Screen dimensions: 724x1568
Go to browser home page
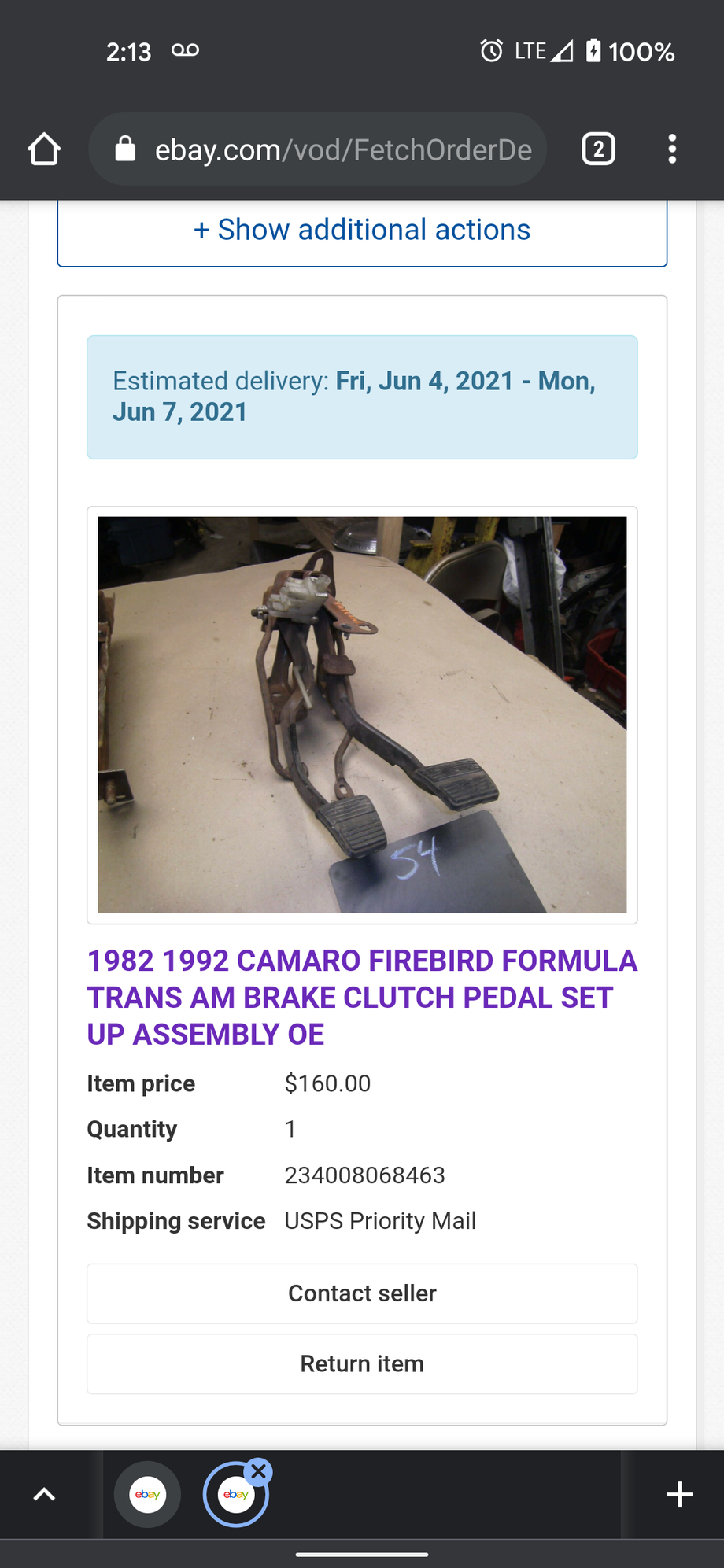44,149
